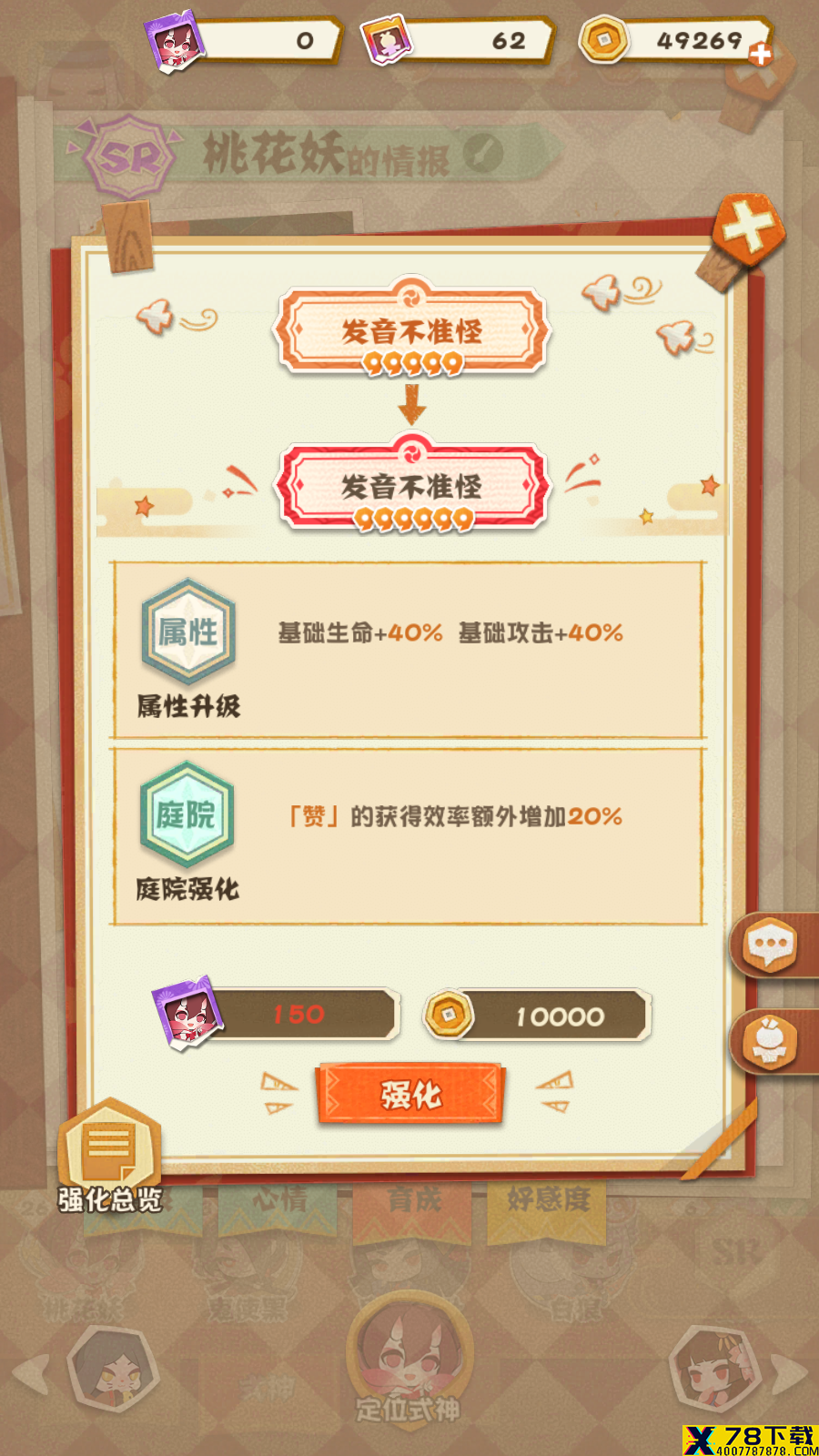Add more gold coins with the plus icon
The width and height of the screenshot is (819, 1456).
click(x=761, y=55)
